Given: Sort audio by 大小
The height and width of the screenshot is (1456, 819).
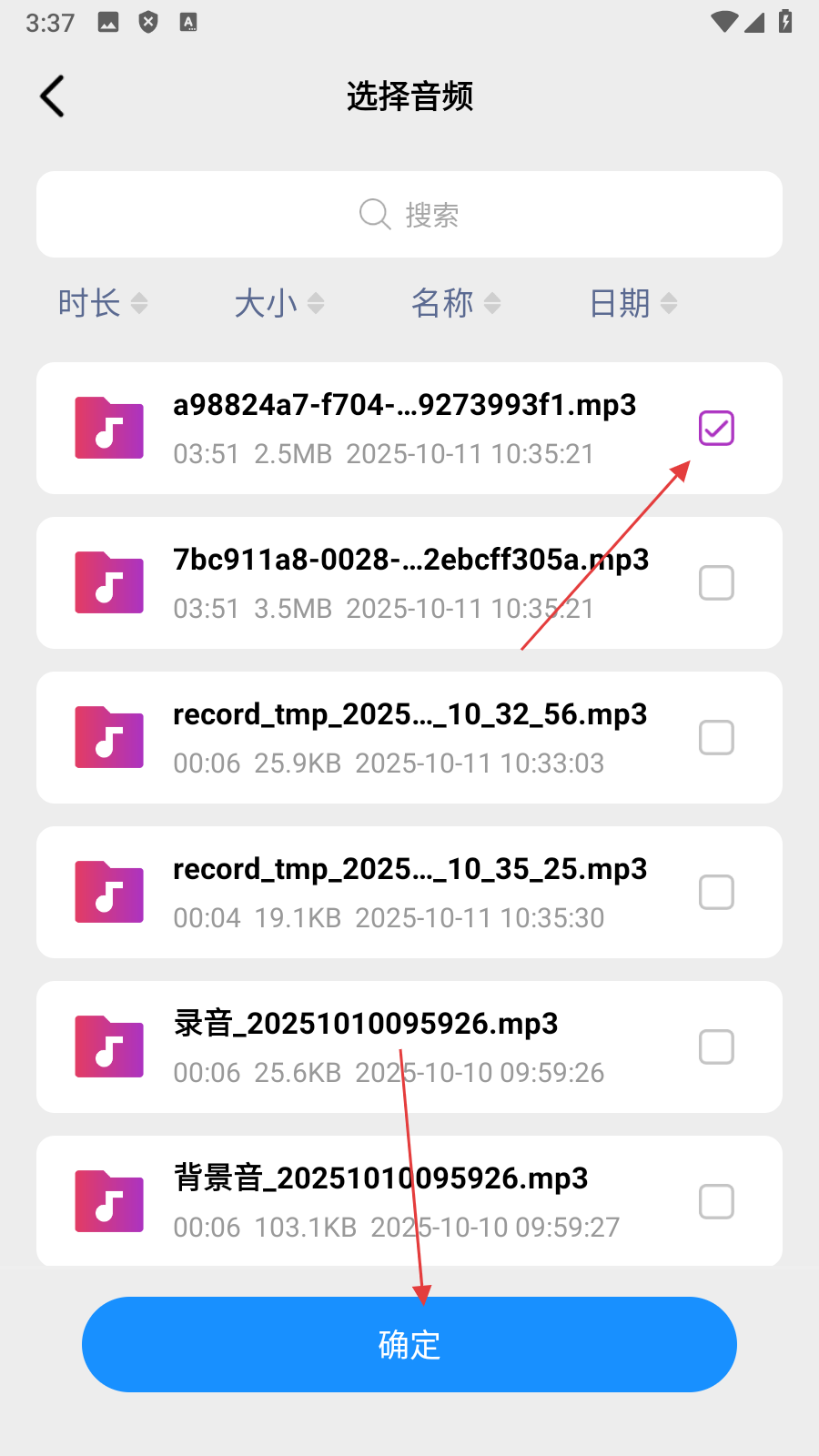Looking at the screenshot, I should click(x=278, y=303).
